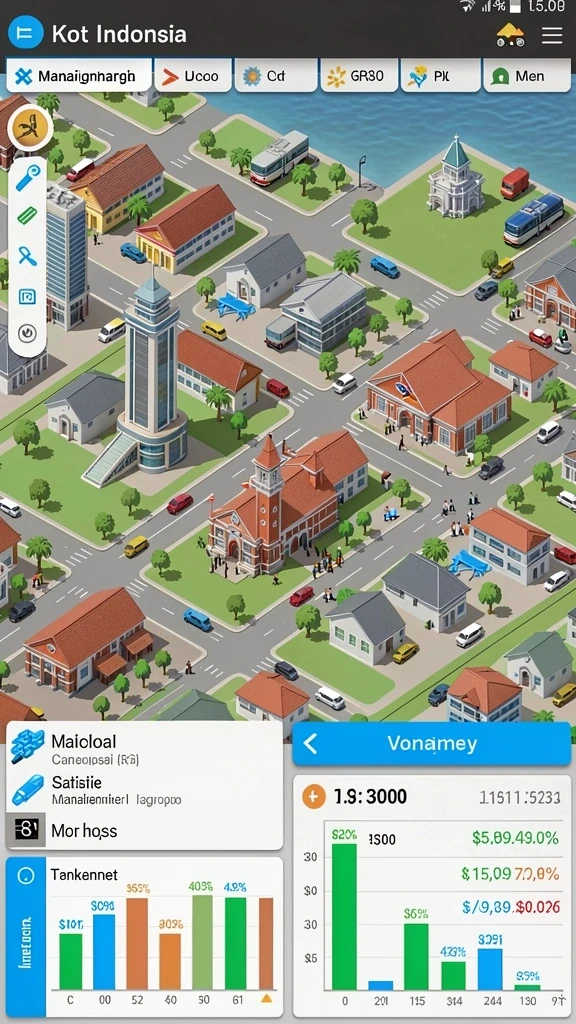Viewport: 576px width, 1024px height.
Task: Tap the blue round icon beside Kot Indonsia
Action: (x=25, y=33)
